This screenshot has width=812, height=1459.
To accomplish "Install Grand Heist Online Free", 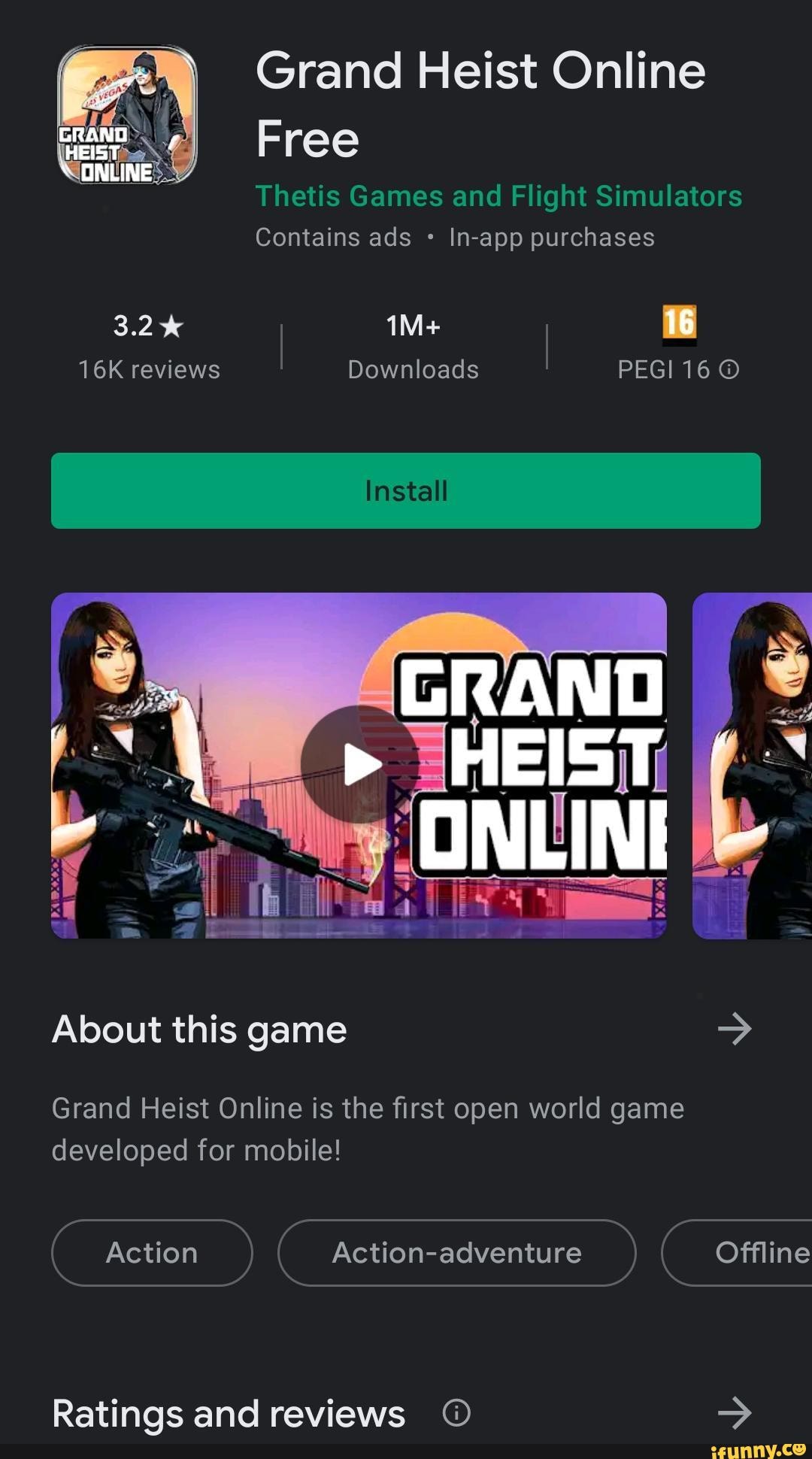I will pyautogui.click(x=406, y=490).
